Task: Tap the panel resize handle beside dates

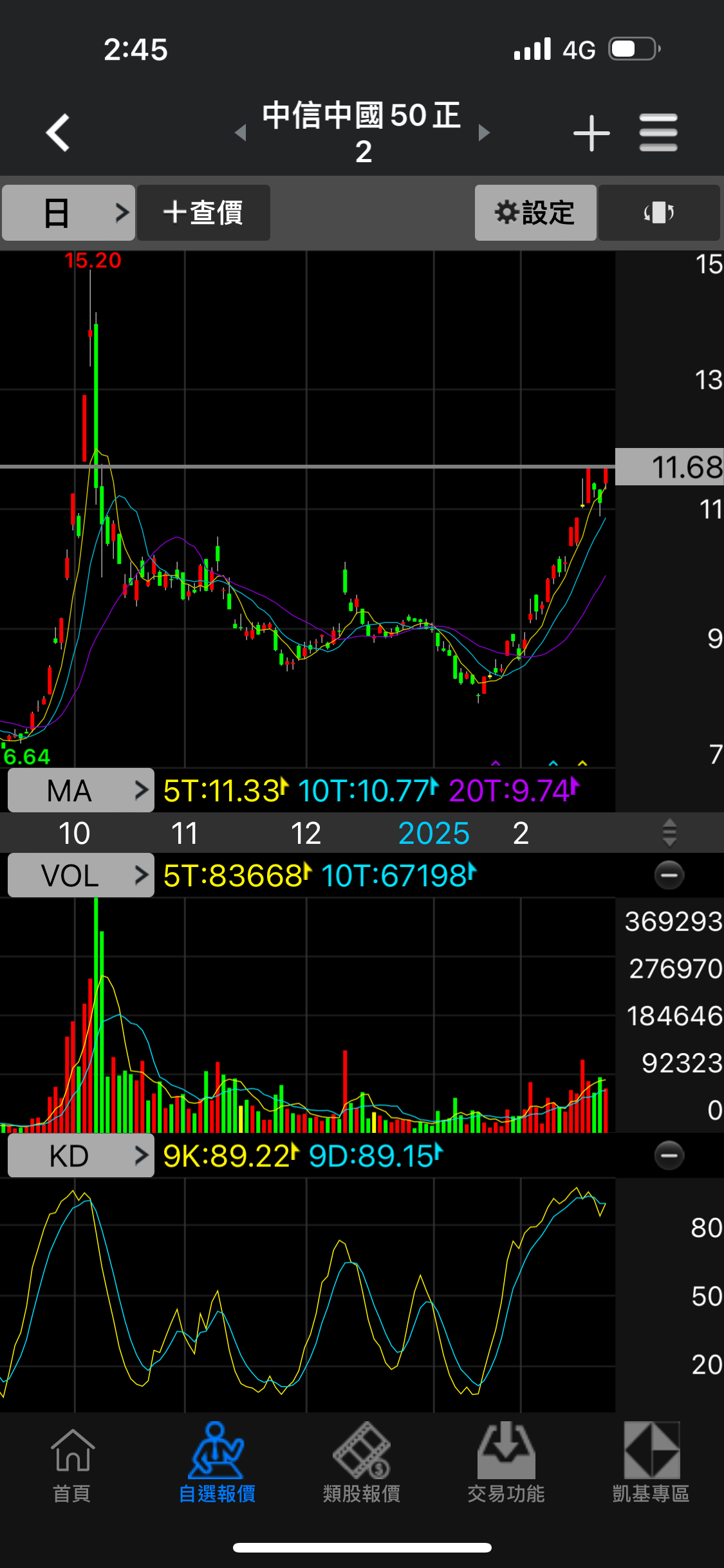Action: (x=669, y=833)
